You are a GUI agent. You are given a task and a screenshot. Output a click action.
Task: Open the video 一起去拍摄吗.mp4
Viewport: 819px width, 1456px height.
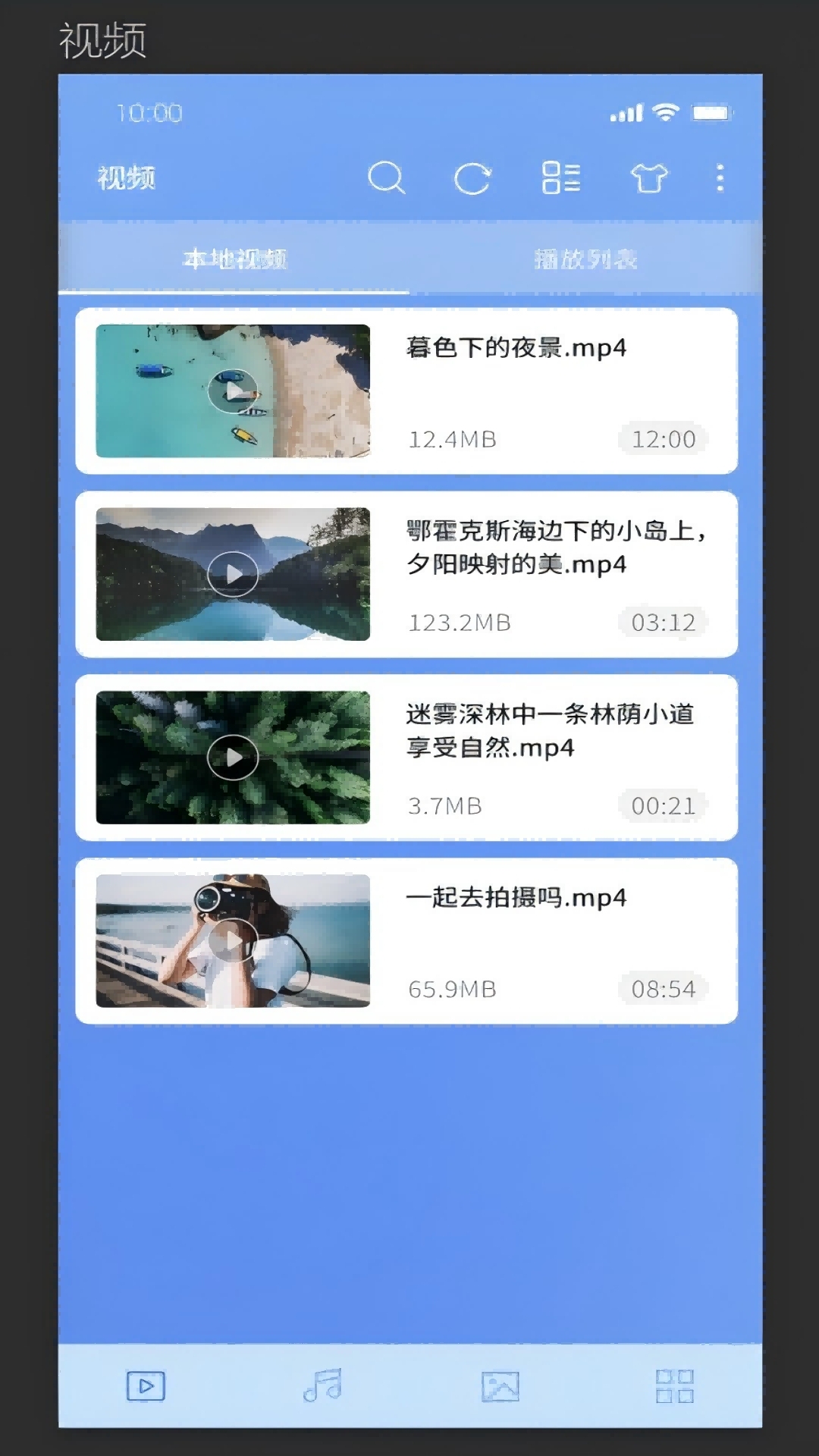pyautogui.click(x=233, y=941)
